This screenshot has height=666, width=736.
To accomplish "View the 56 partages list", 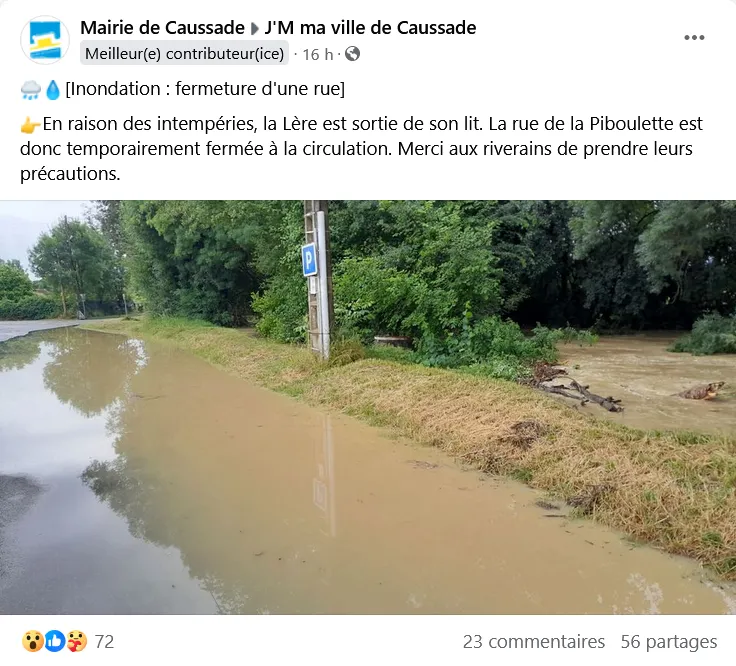I will click(668, 642).
